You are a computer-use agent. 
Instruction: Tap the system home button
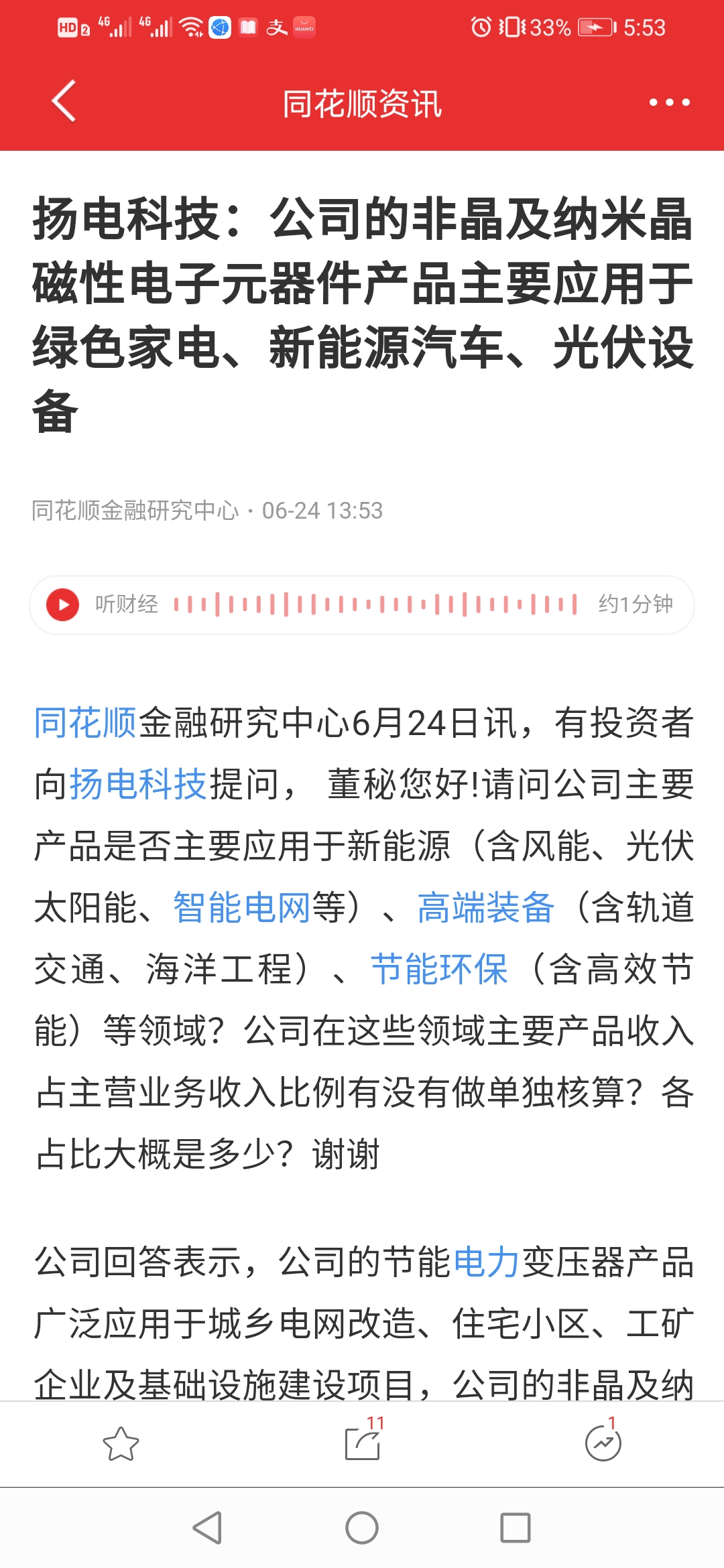[362, 1528]
